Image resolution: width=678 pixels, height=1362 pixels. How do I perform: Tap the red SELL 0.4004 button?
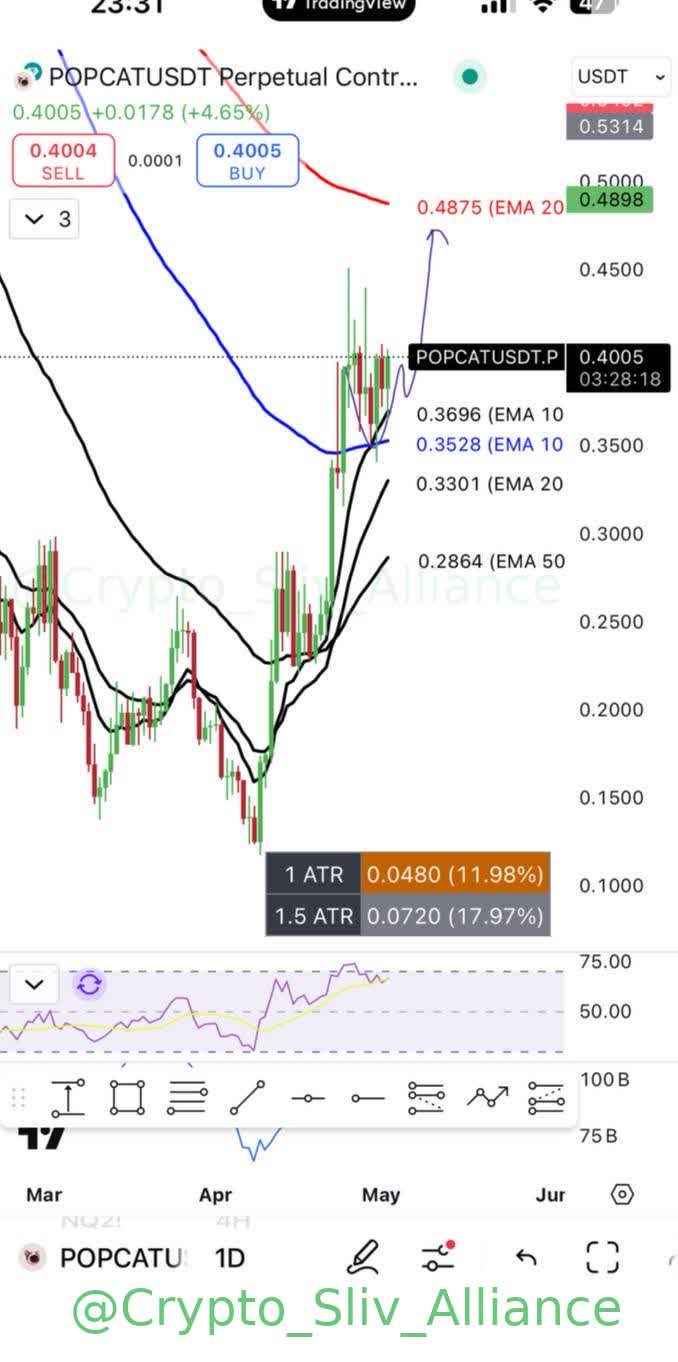click(x=62, y=161)
